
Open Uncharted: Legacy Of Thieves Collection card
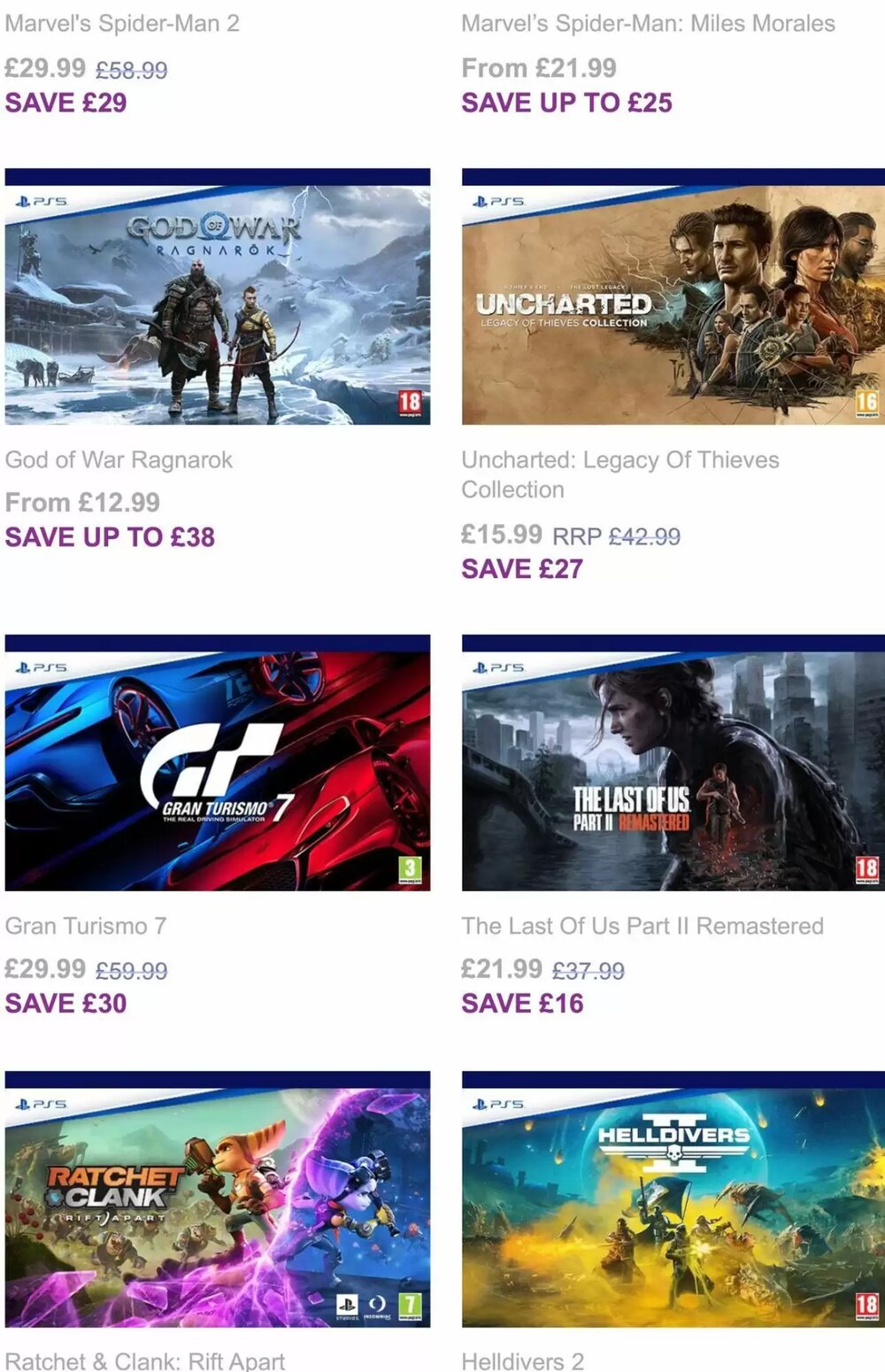point(673,297)
